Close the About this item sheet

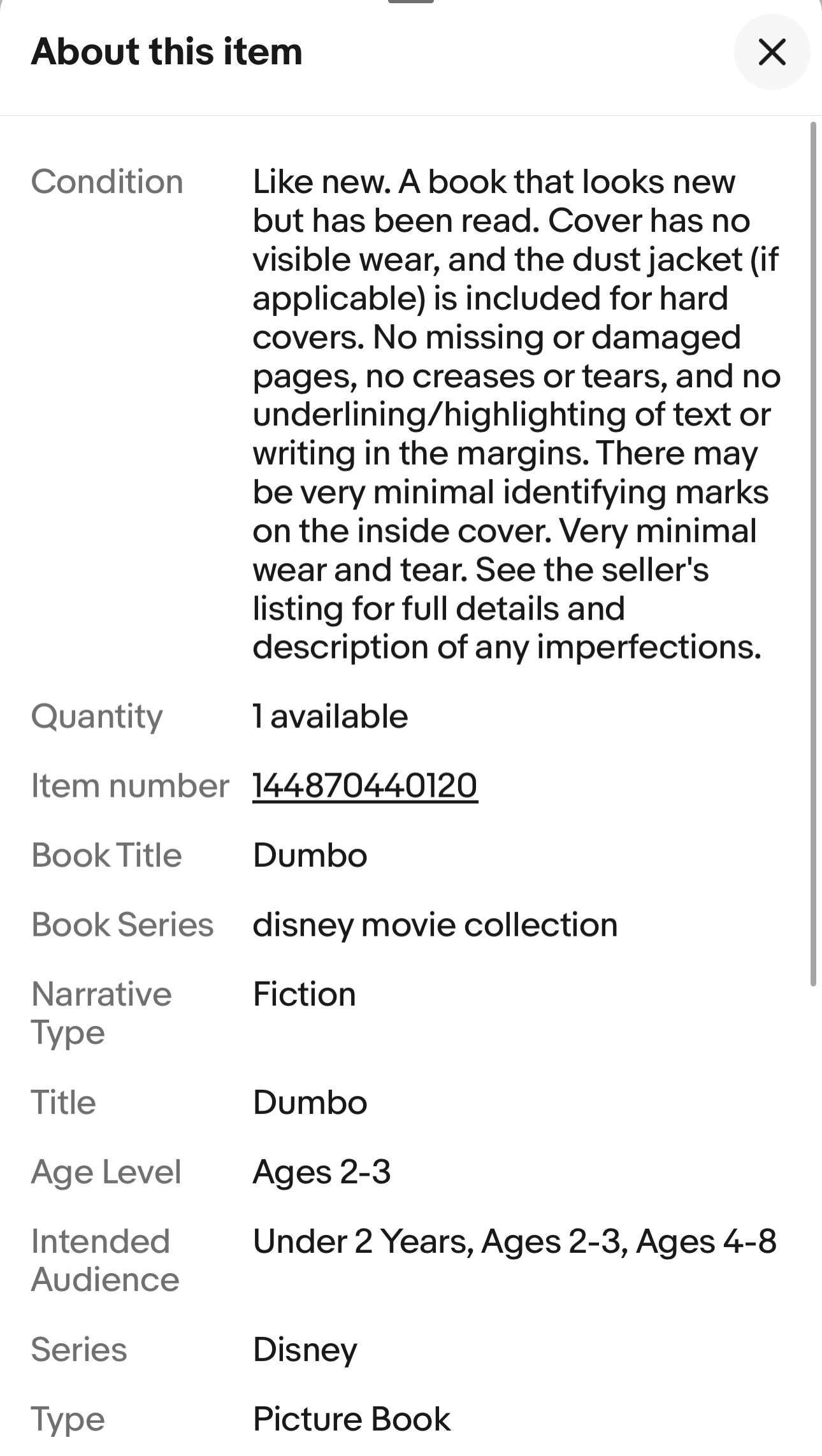(x=772, y=52)
